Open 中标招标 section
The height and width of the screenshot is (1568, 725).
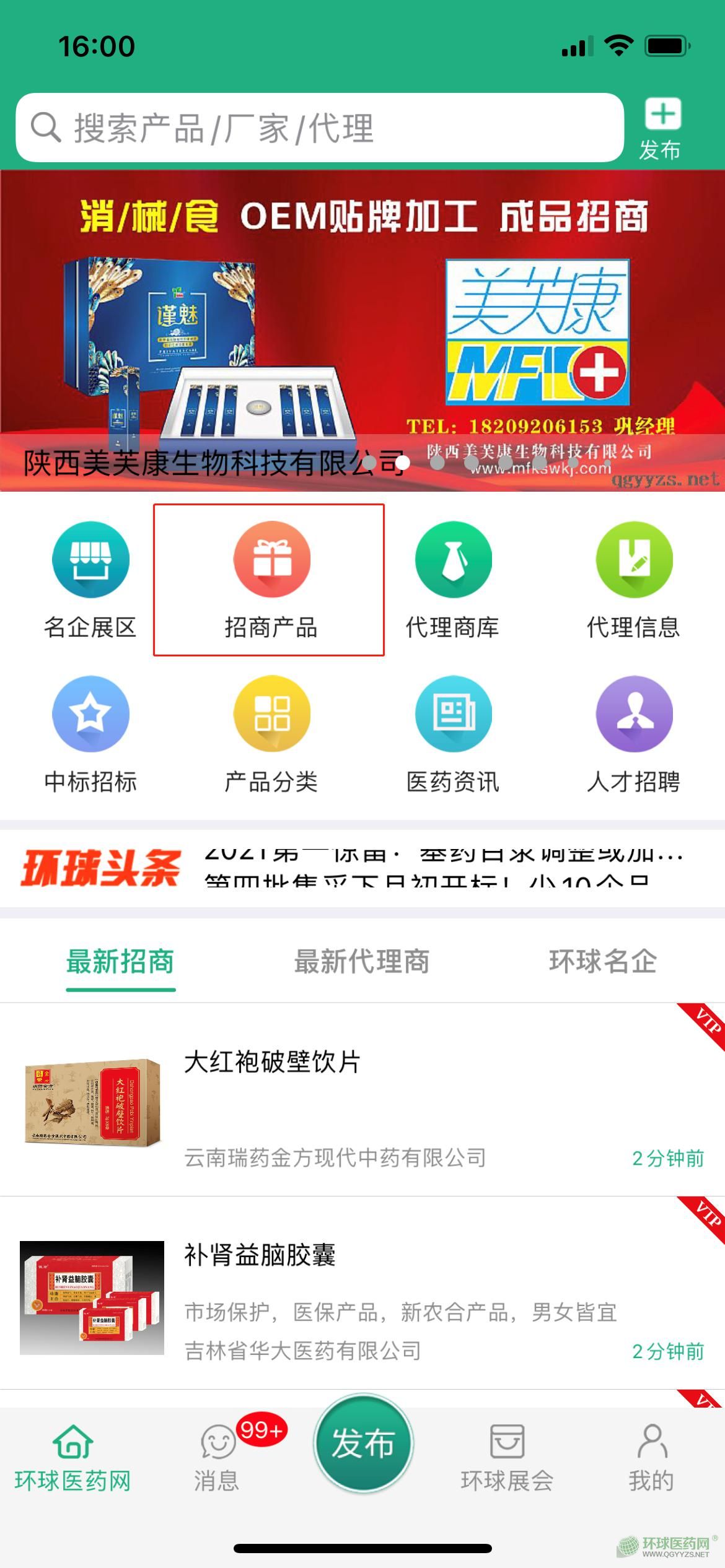pos(90,734)
